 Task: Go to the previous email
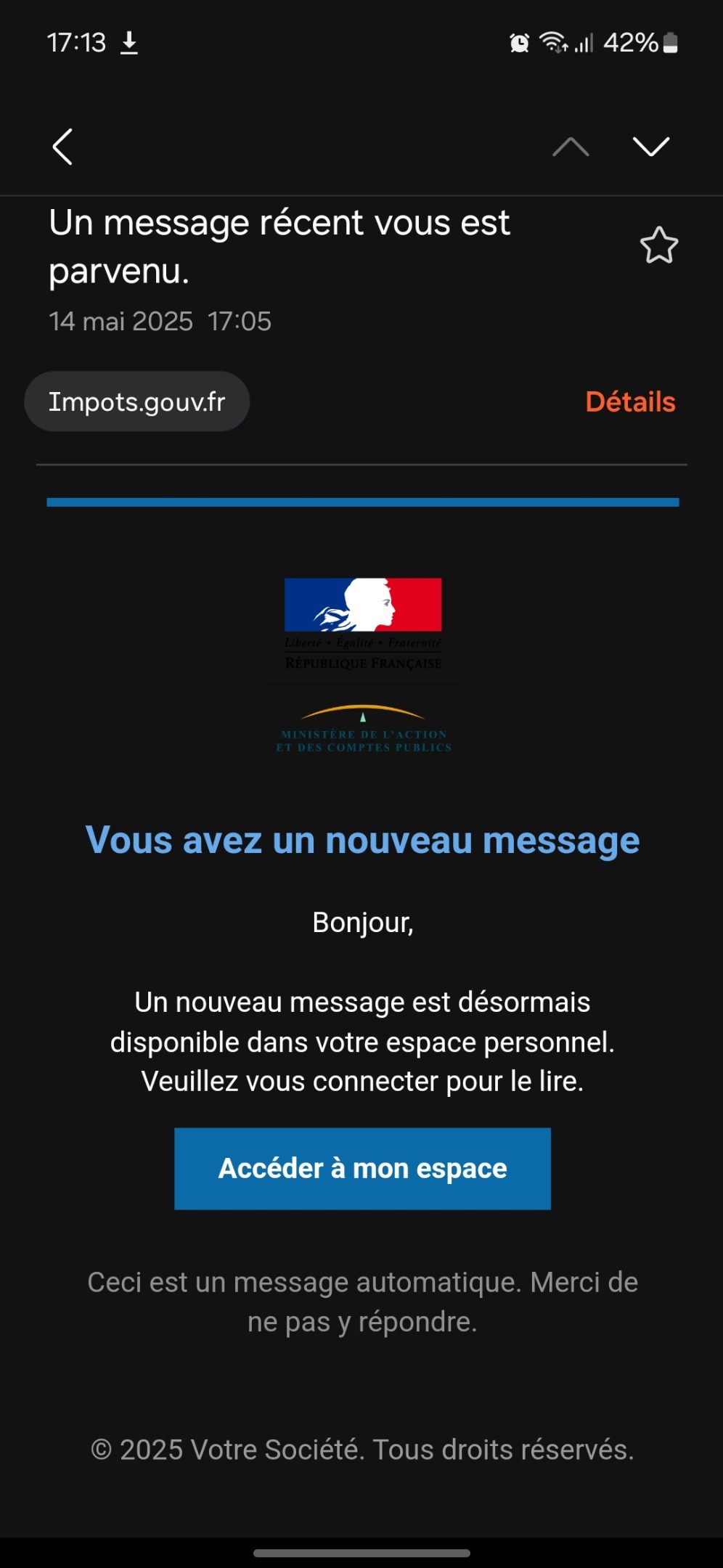571,147
